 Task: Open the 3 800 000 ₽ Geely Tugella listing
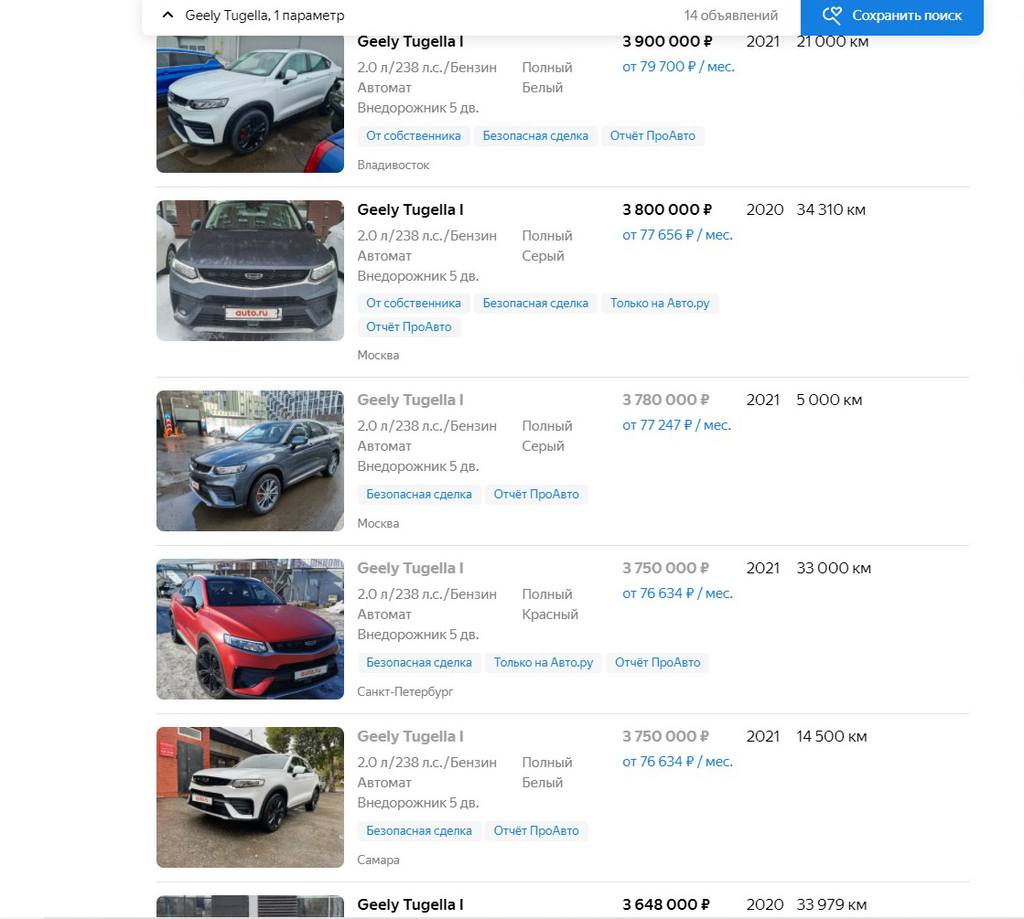[410, 210]
